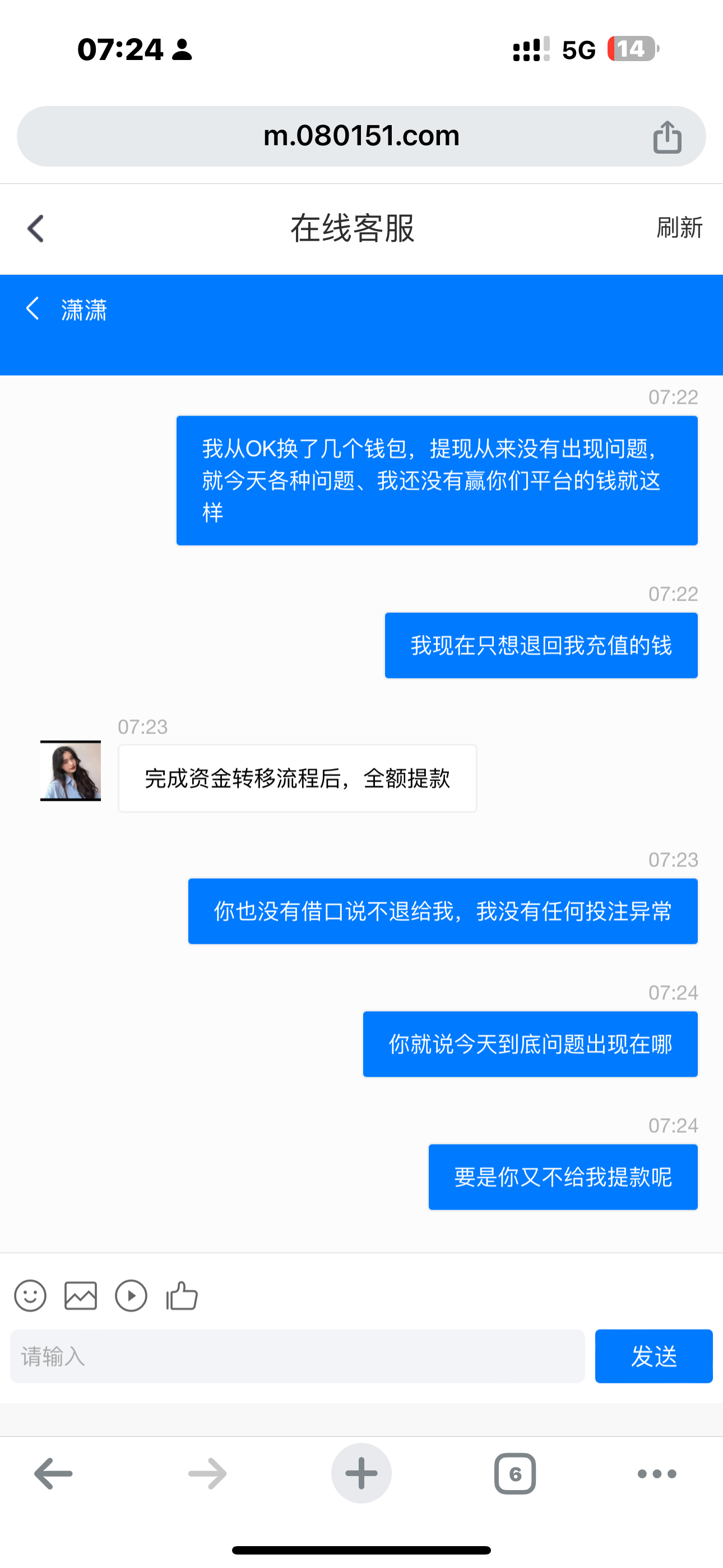
Task: Tap the back arrow beside 潇潇
Action: point(34,309)
